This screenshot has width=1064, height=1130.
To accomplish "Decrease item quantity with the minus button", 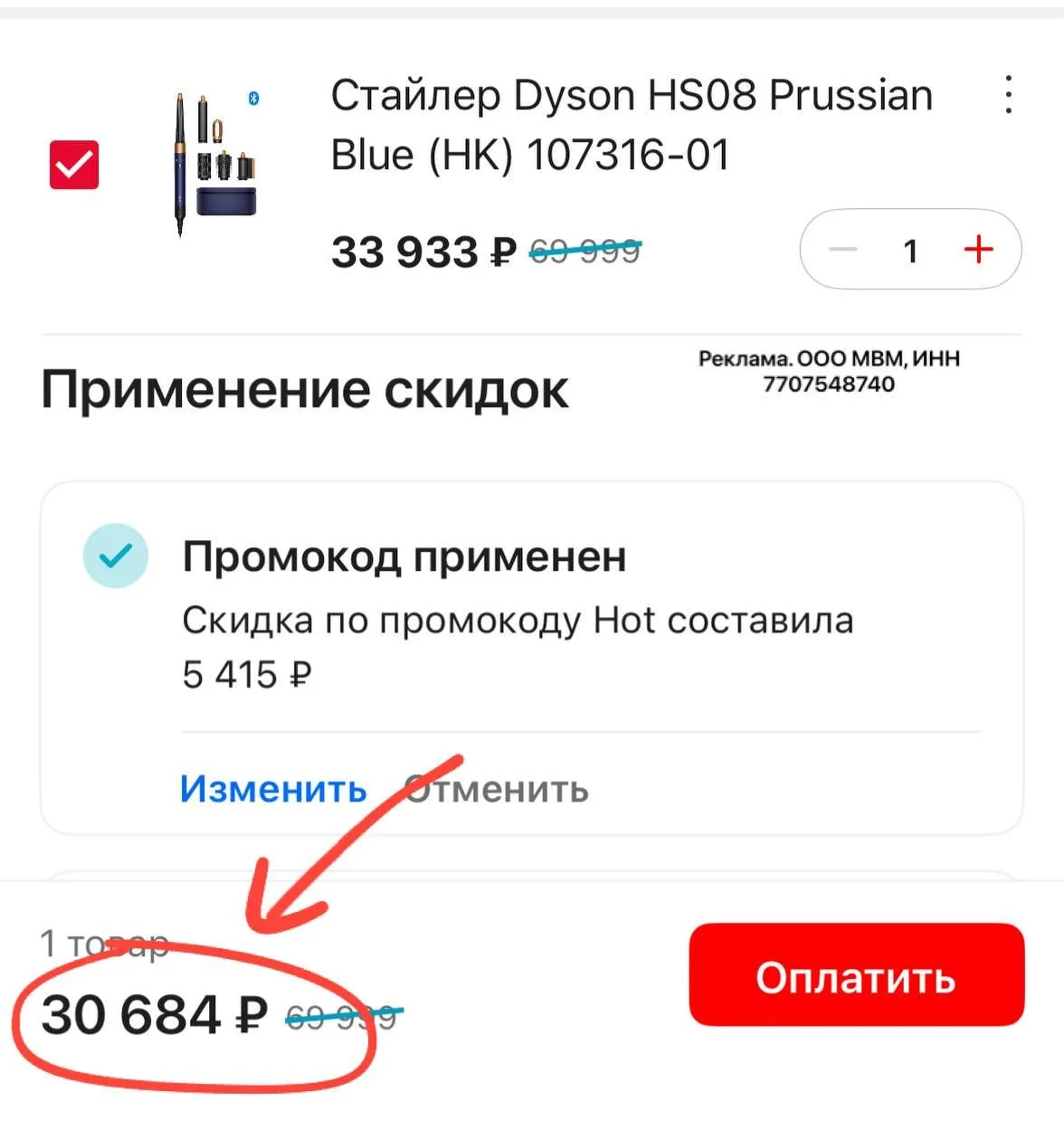I will click(x=842, y=250).
